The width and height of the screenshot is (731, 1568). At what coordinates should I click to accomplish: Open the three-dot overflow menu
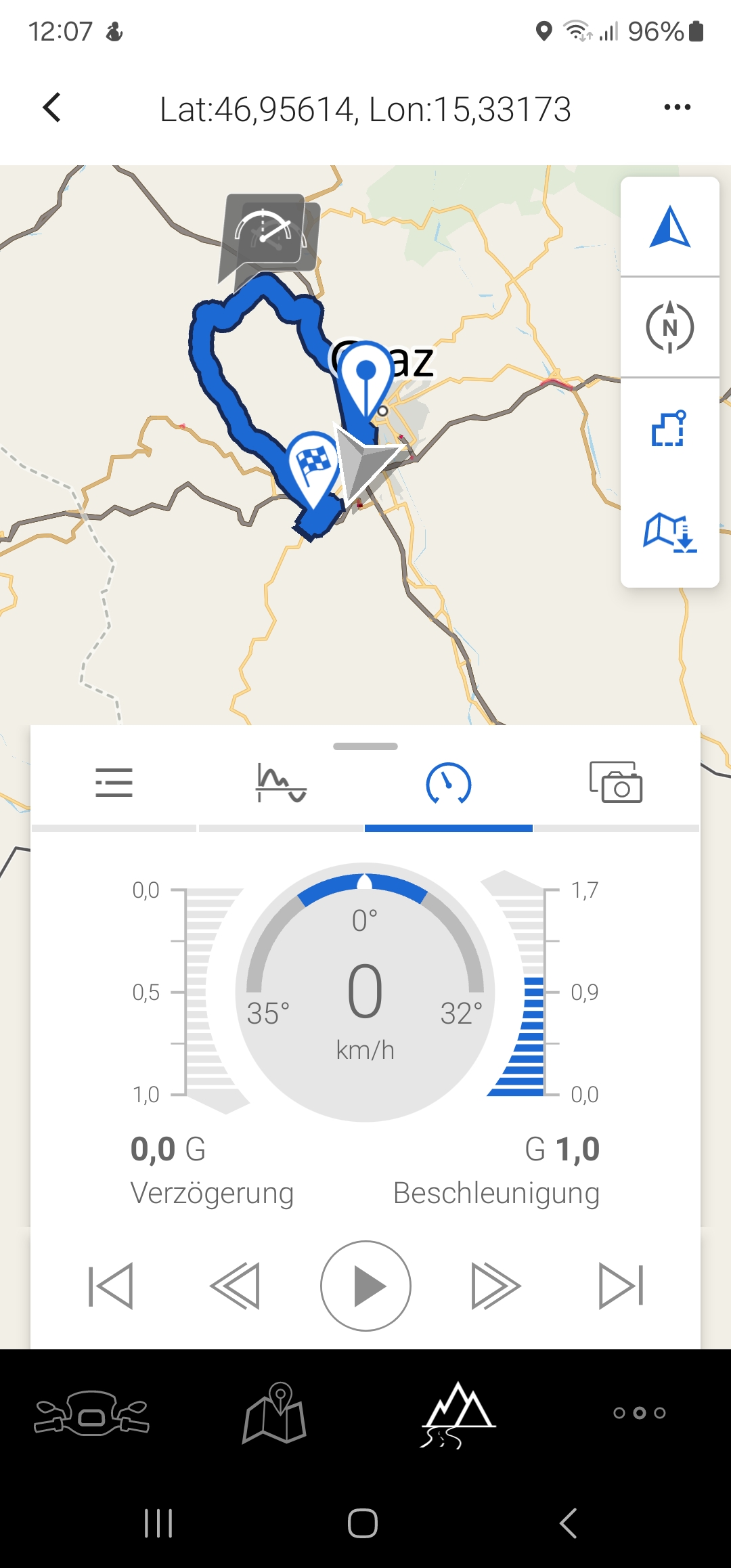677,107
